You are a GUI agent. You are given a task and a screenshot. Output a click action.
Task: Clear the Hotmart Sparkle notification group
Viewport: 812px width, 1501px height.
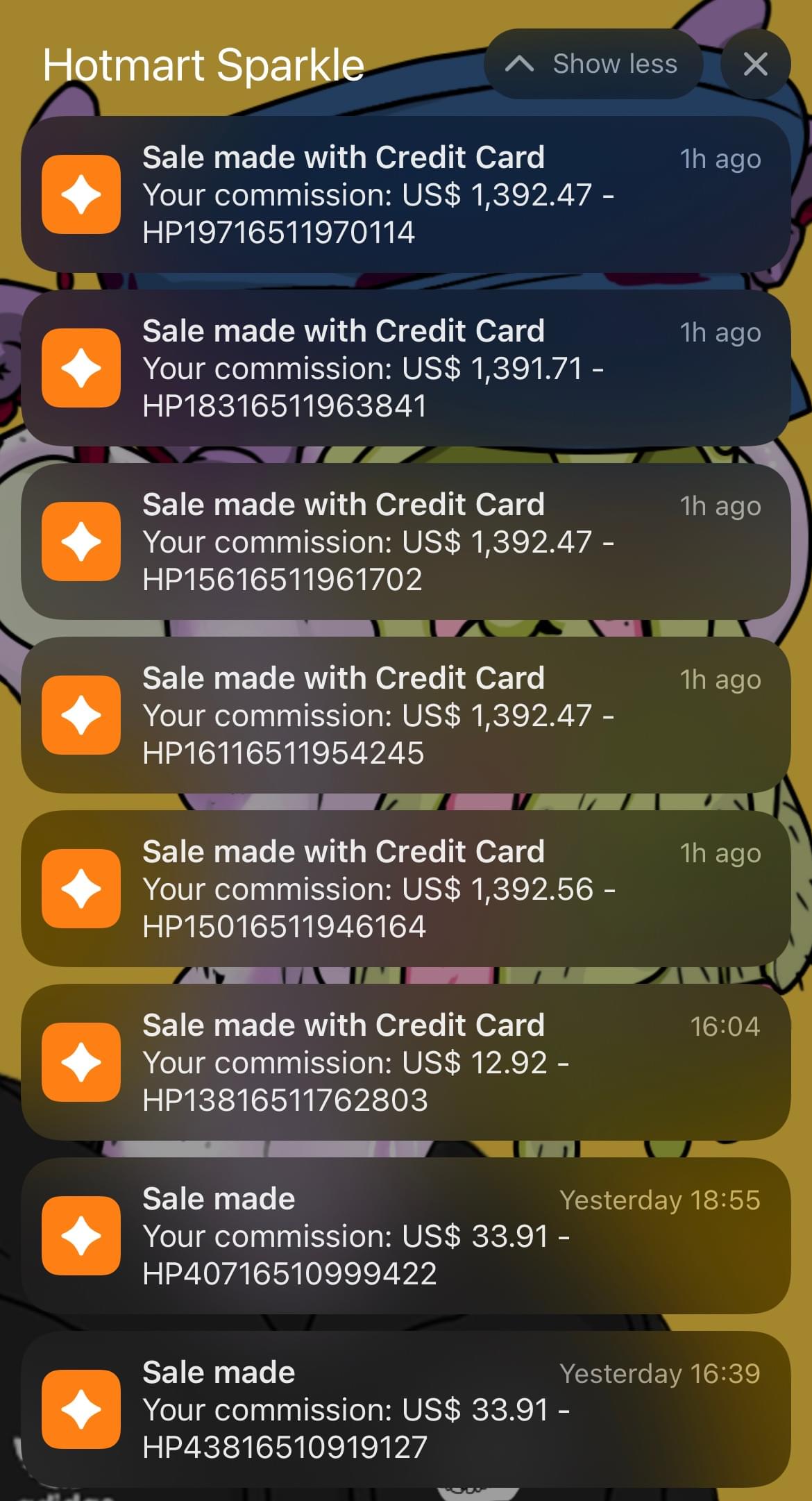point(755,64)
